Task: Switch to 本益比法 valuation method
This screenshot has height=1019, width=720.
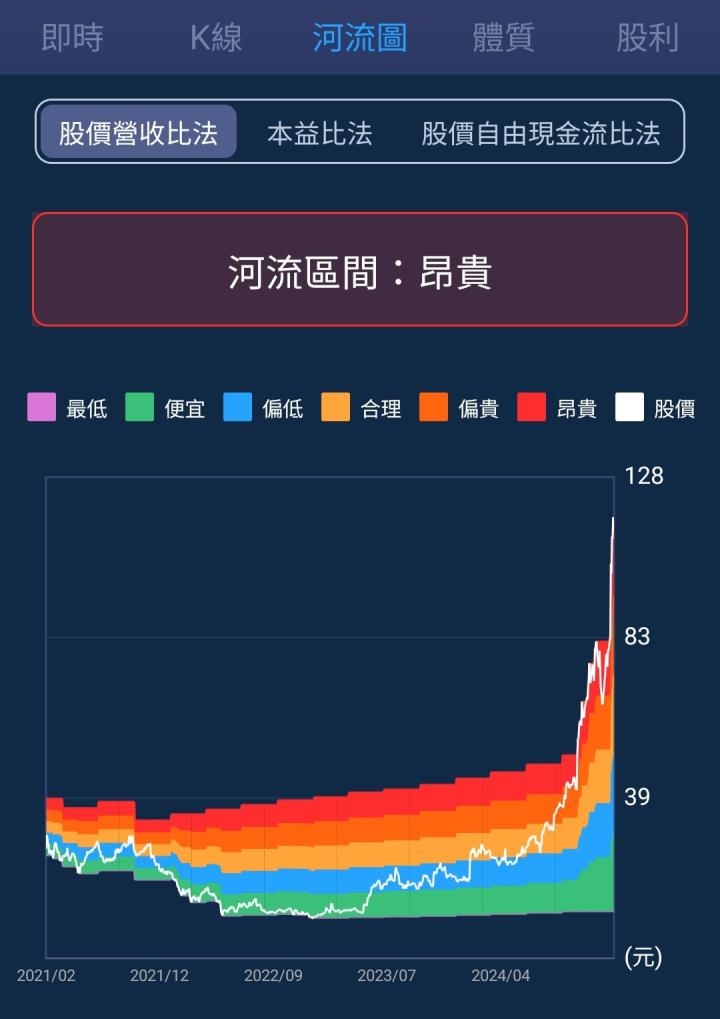Action: tap(319, 132)
